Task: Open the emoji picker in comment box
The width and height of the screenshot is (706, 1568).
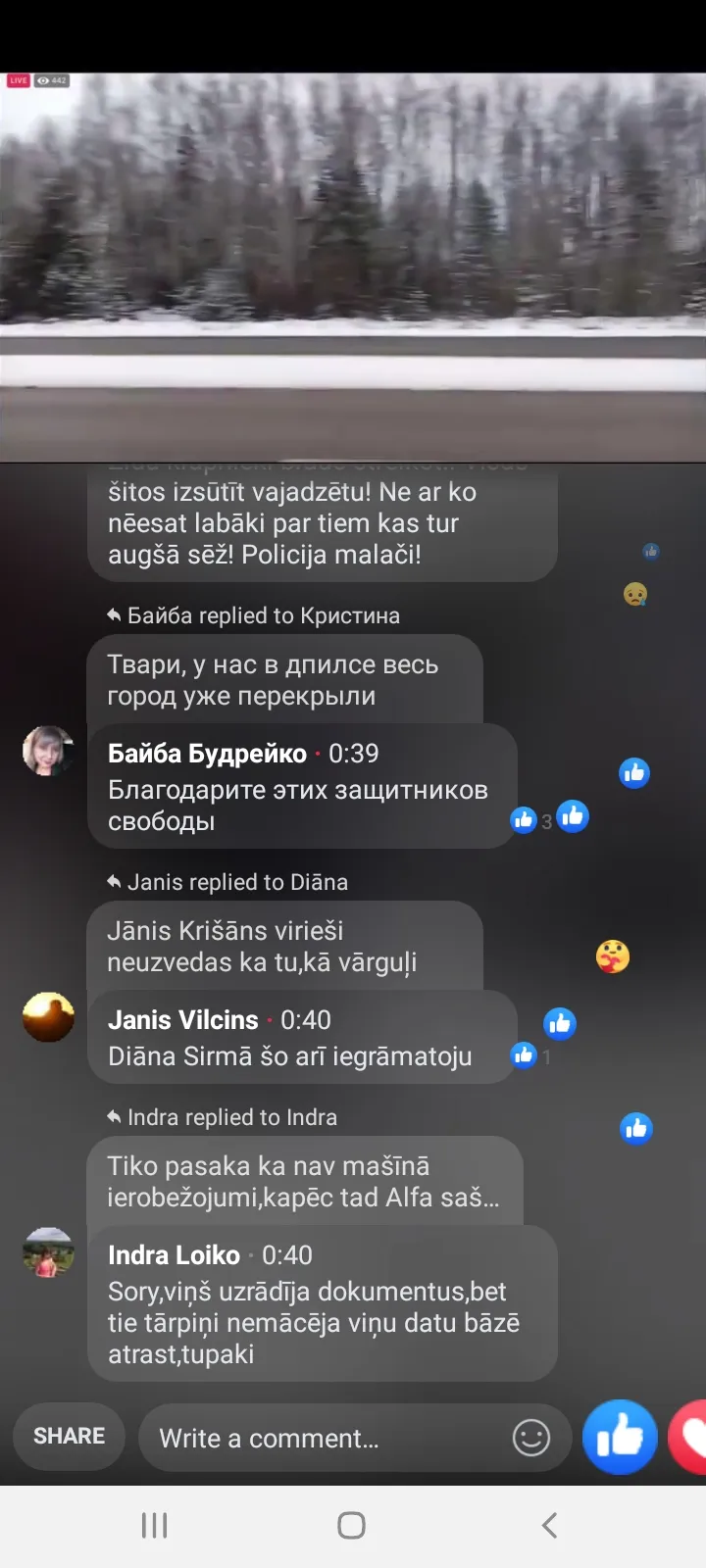Action: [531, 1438]
